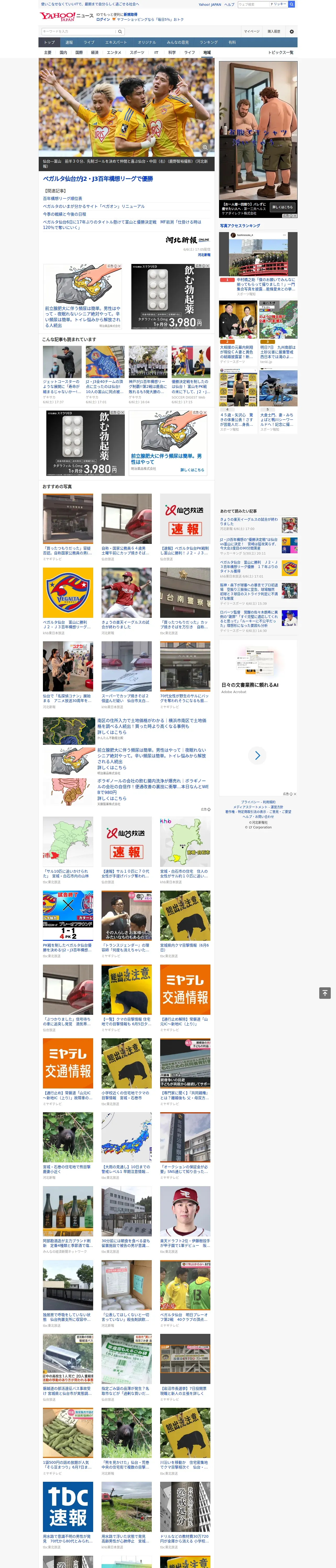Enlarge the main soccer photo with magnifier icon
336x1568 pixels.
(x=205, y=147)
